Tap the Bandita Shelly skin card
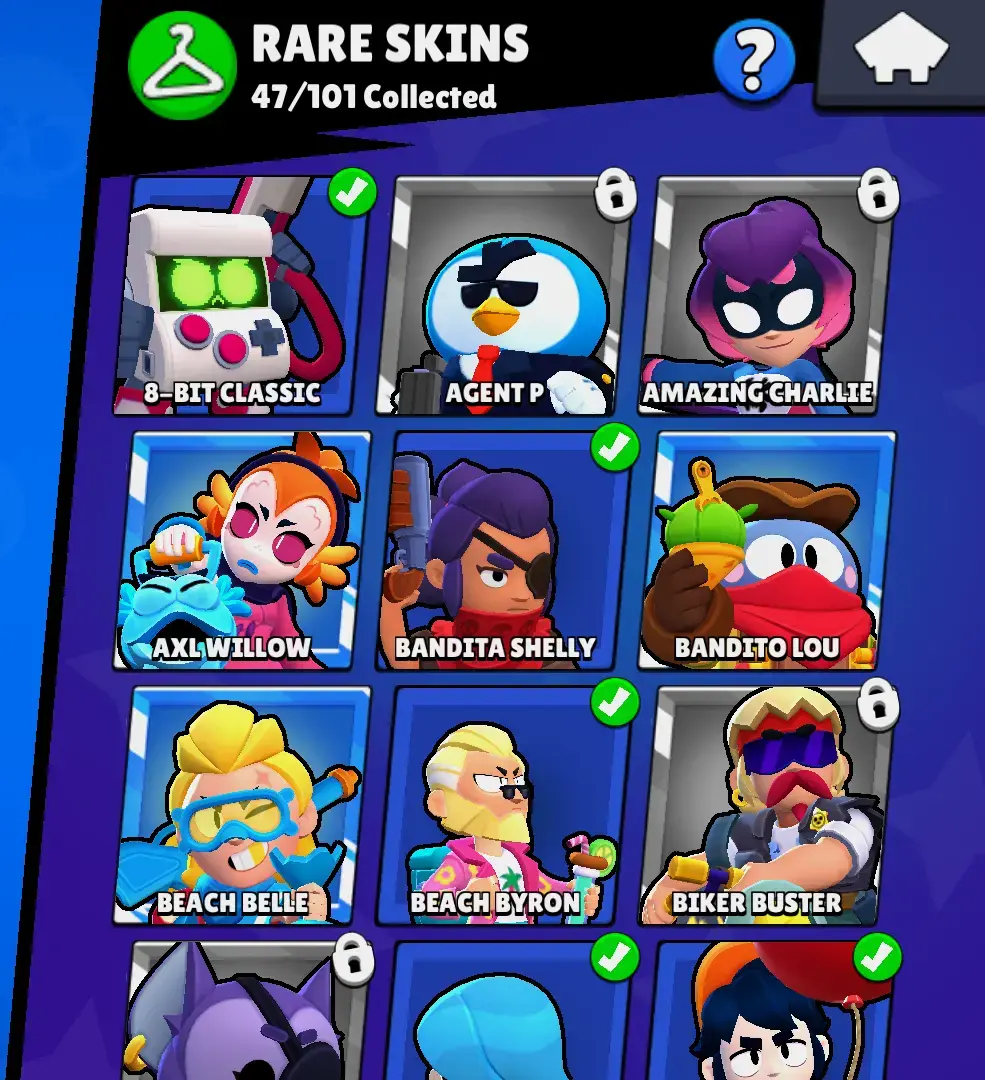The height and width of the screenshot is (1080, 985). pyautogui.click(x=503, y=550)
